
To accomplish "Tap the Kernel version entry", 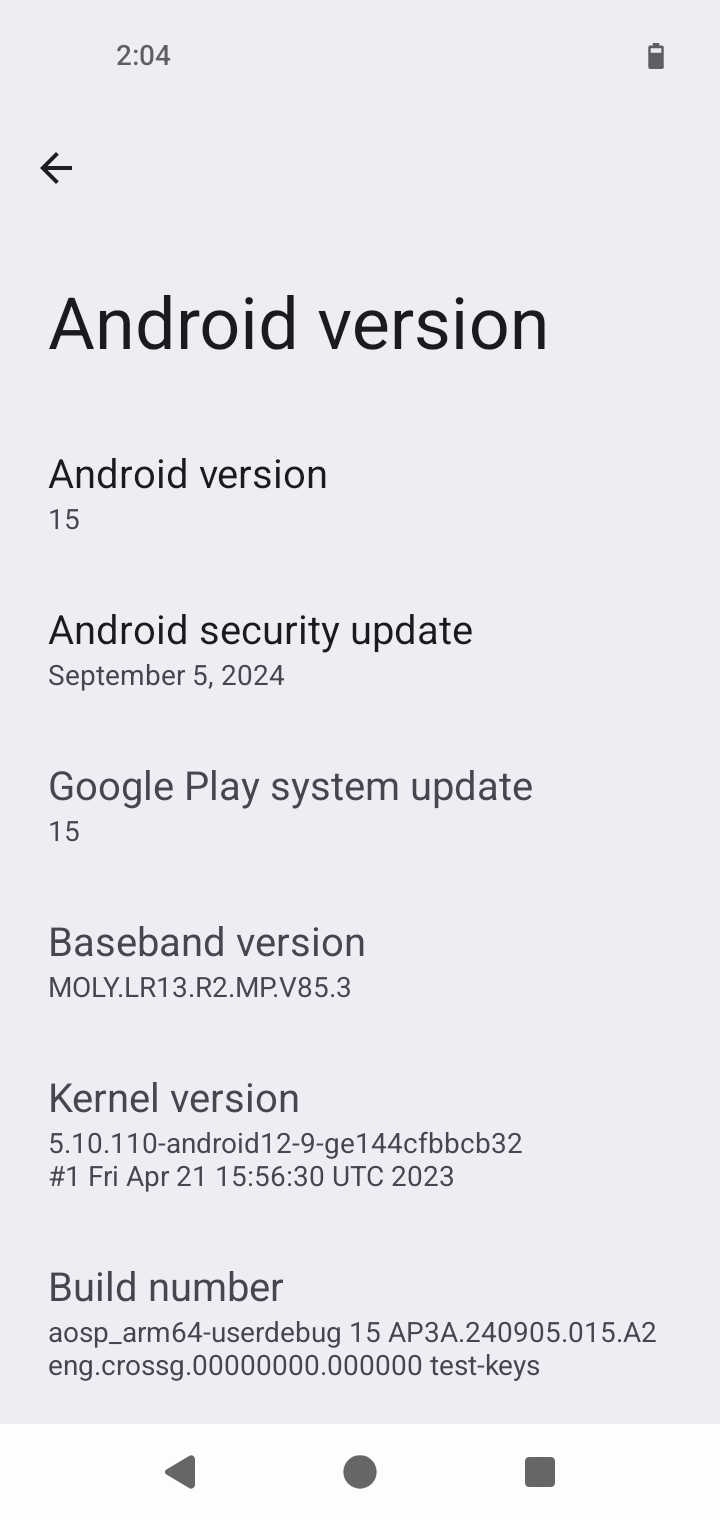I will coord(360,1134).
